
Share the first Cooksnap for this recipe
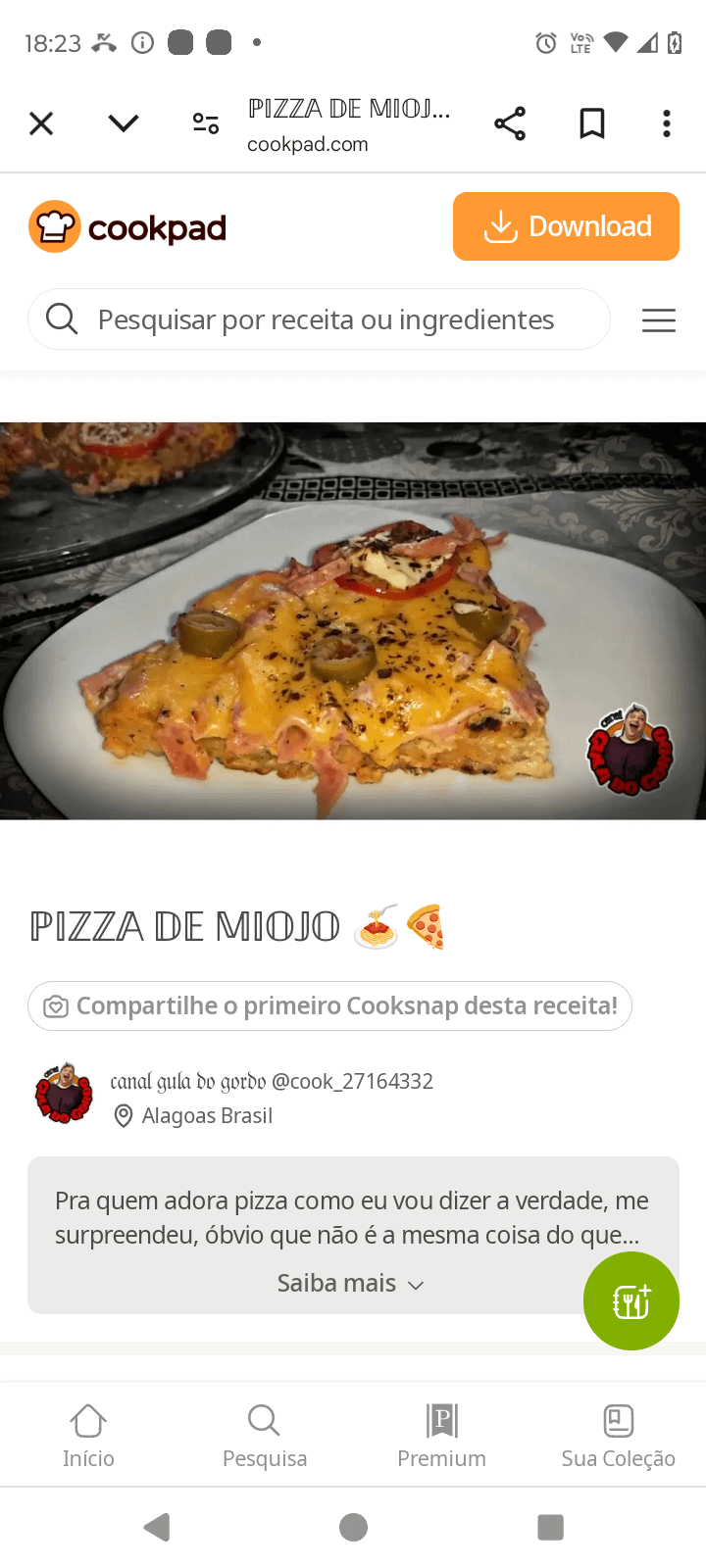[x=329, y=1006]
